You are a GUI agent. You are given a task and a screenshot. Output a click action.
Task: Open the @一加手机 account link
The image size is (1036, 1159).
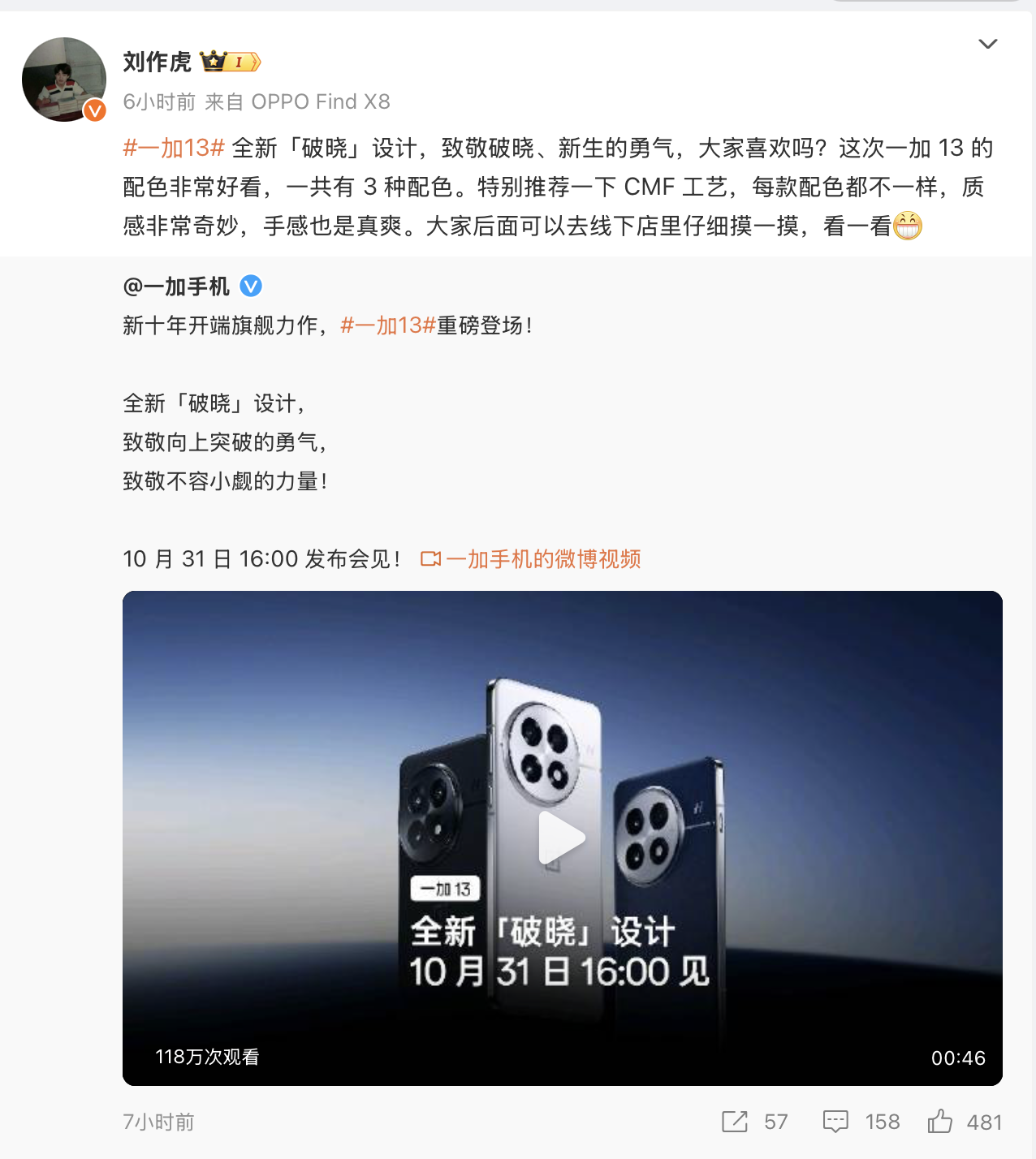click(176, 287)
